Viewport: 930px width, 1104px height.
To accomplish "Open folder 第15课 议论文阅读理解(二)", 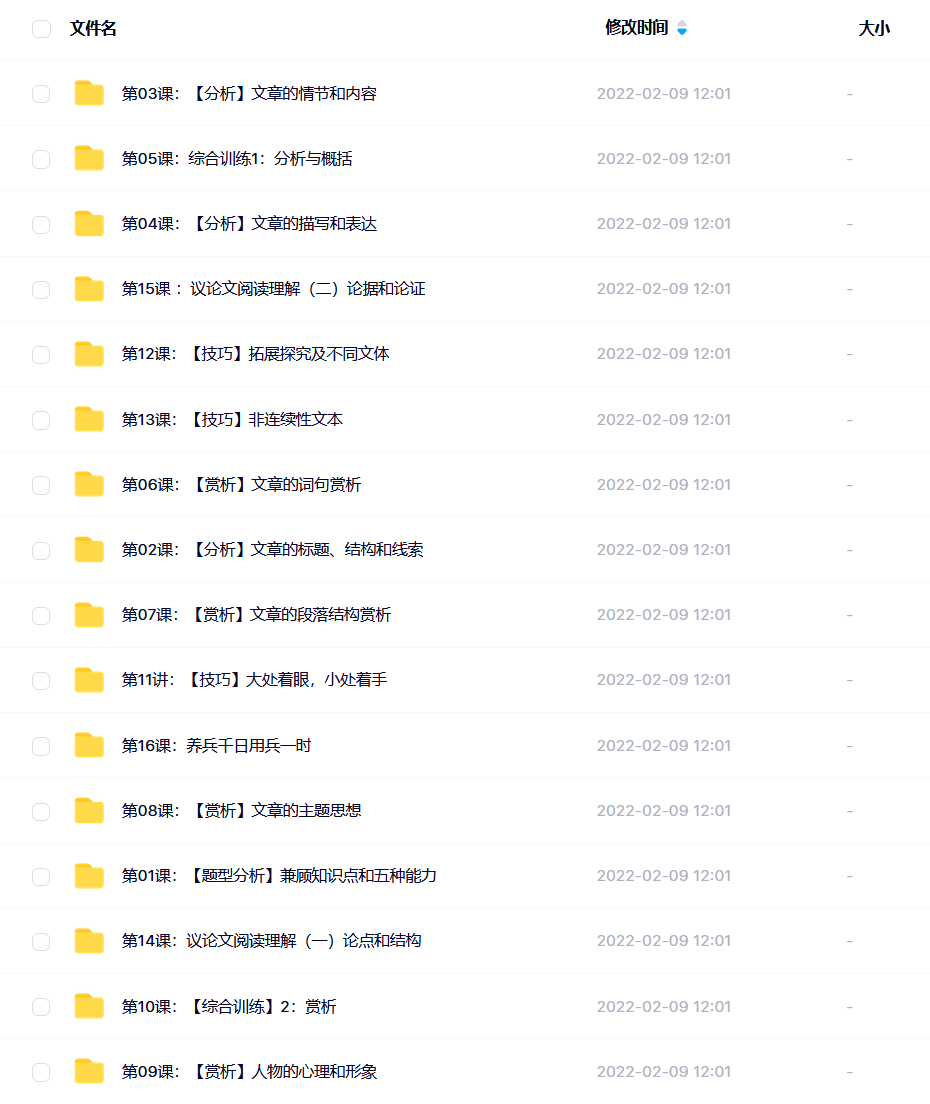I will coord(273,289).
